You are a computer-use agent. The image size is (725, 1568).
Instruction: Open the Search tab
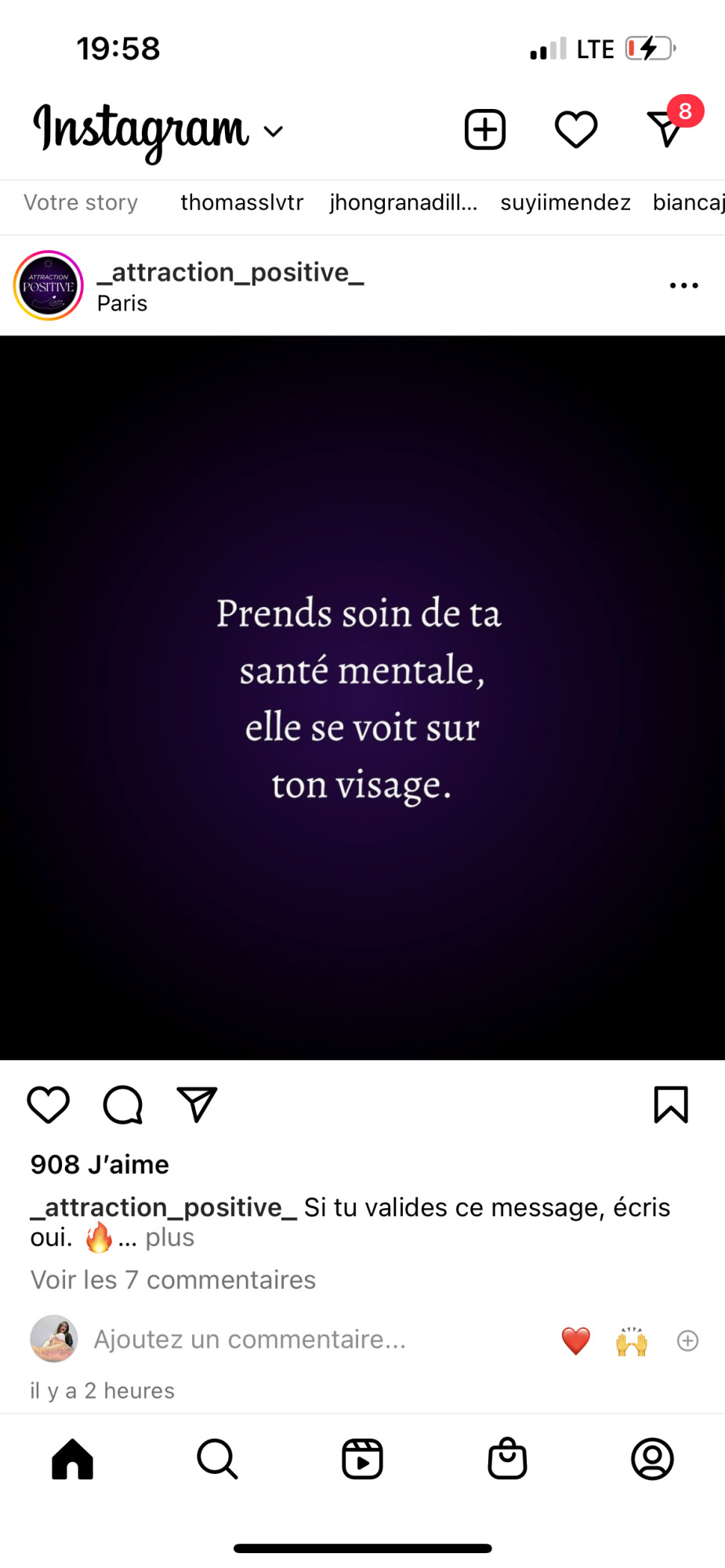point(217,1459)
